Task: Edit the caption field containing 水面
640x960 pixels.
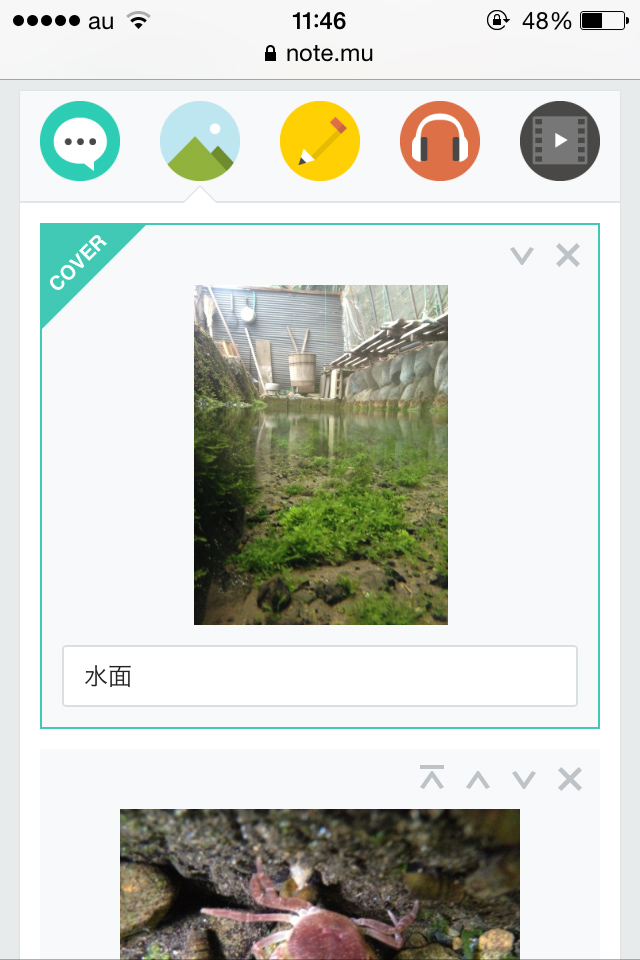Action: 320,676
